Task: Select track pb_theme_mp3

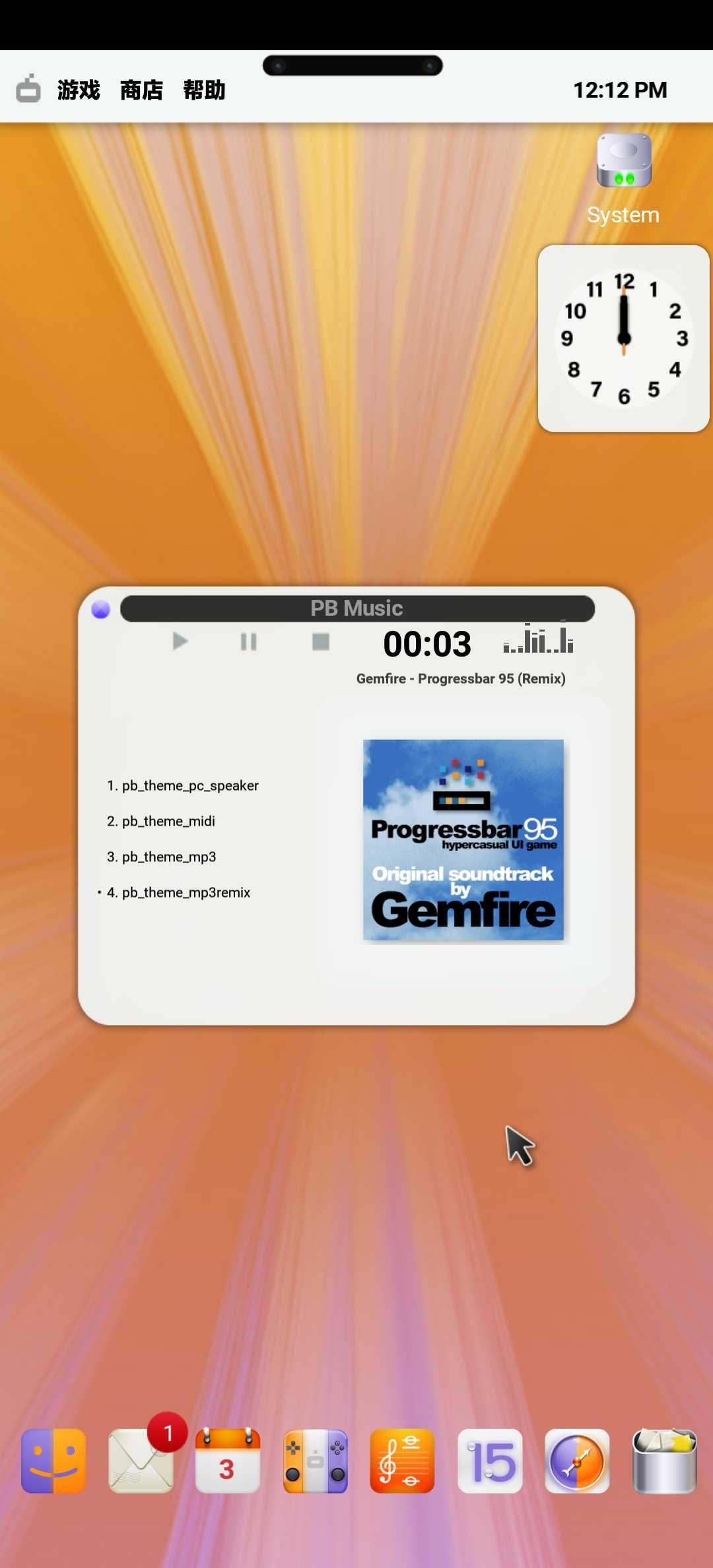Action: [x=162, y=857]
